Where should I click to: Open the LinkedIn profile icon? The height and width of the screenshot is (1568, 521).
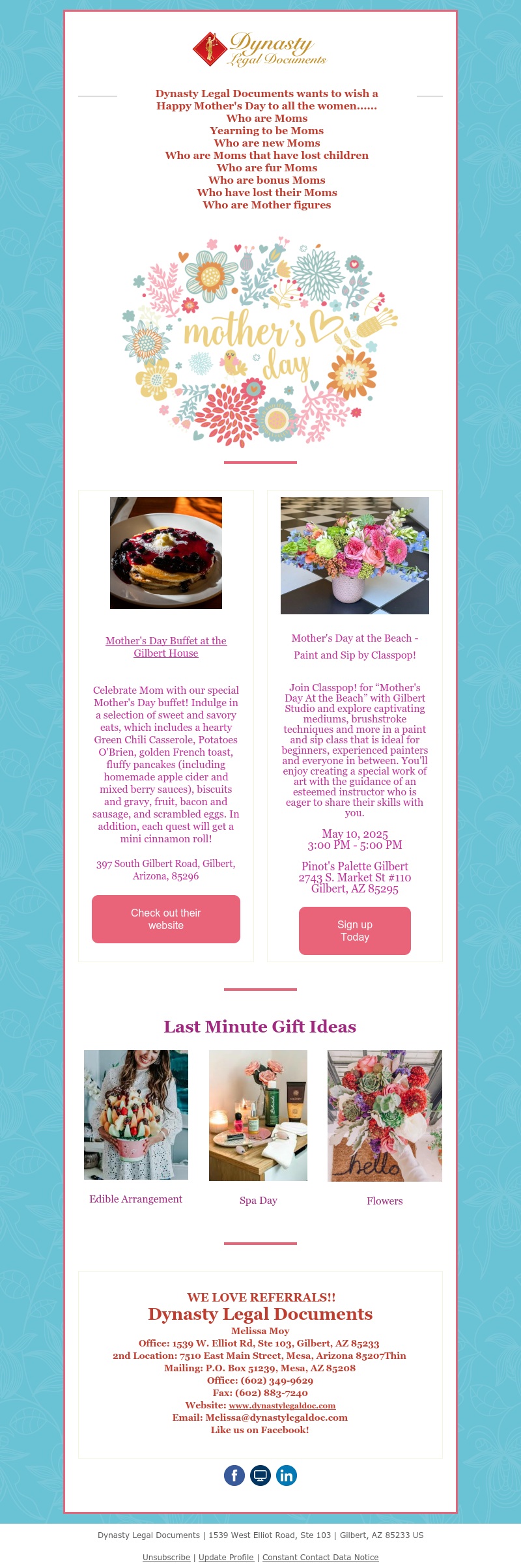tap(287, 1475)
